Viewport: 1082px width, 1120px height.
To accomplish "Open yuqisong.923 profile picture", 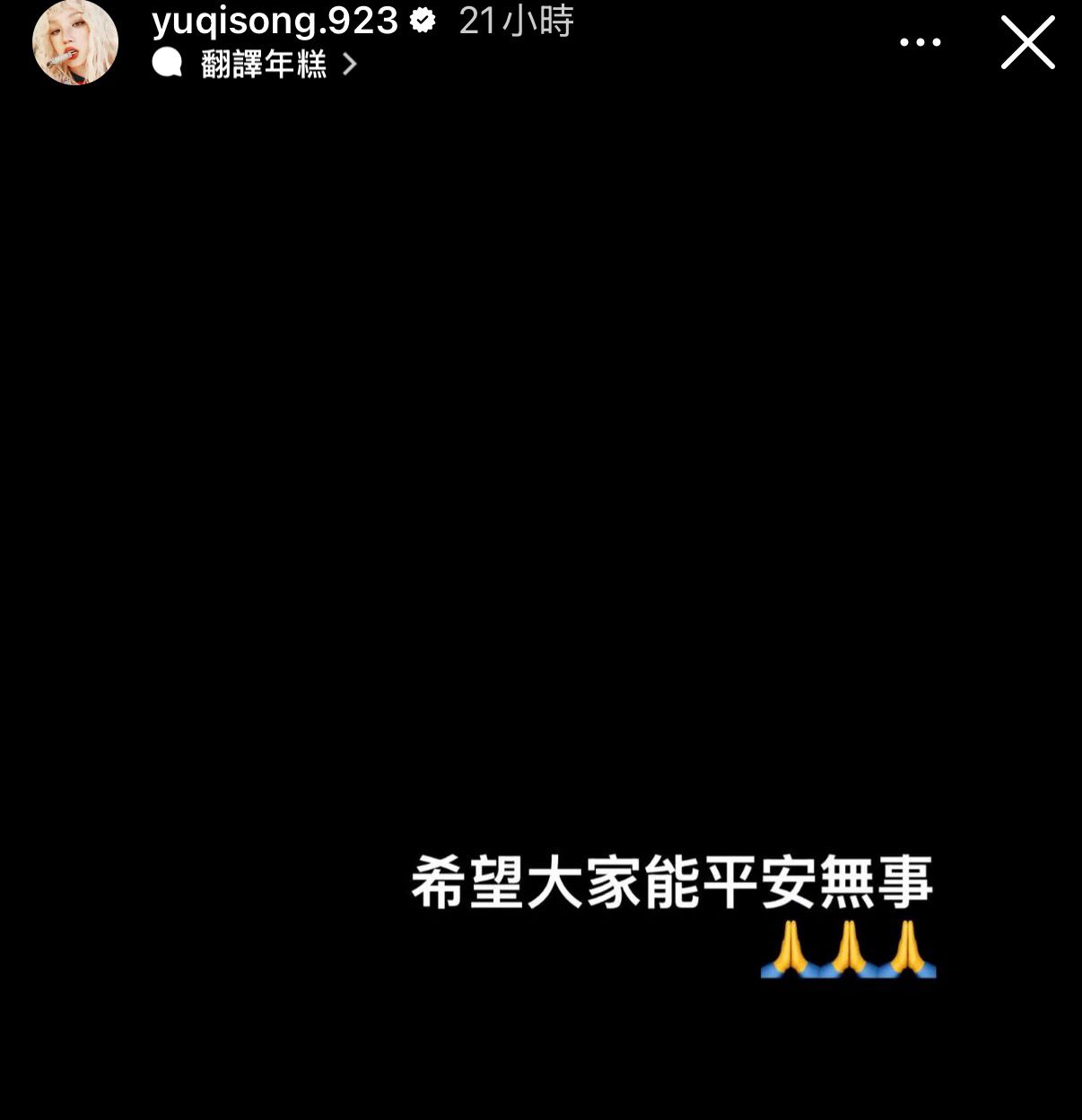I will [x=75, y=41].
